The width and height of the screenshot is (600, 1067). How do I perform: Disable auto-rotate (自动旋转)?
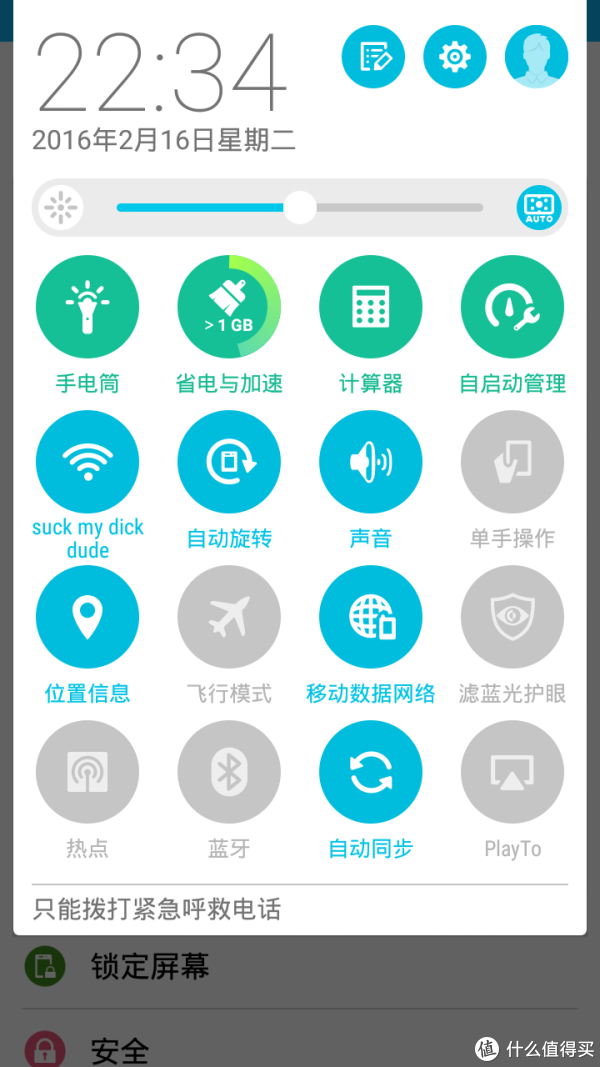pyautogui.click(x=229, y=462)
